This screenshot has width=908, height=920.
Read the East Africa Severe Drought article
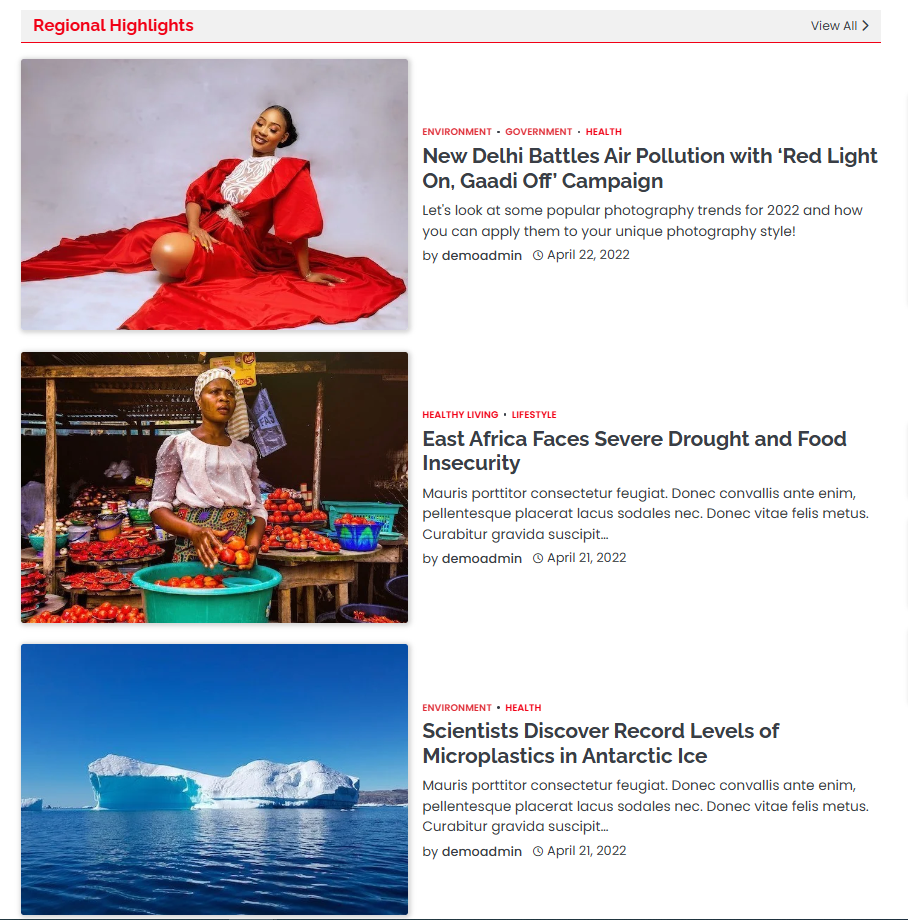[x=634, y=451]
